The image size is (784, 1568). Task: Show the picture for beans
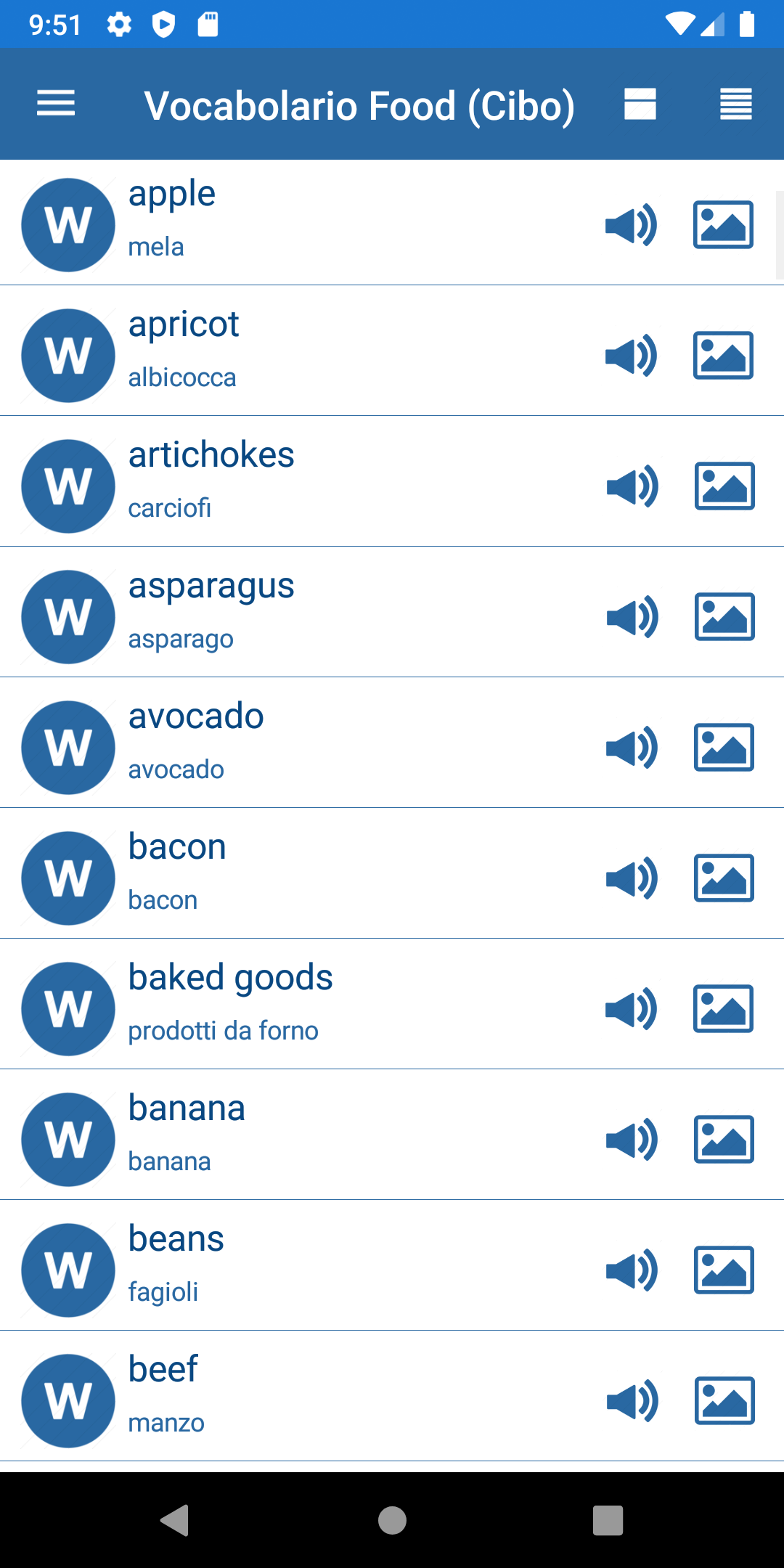724,1270
